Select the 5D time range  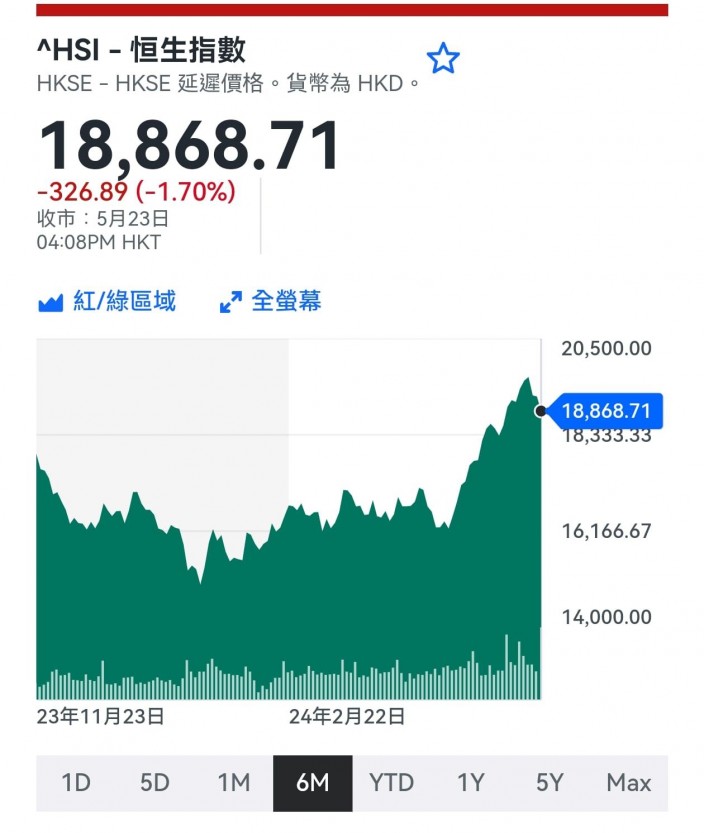click(x=155, y=783)
